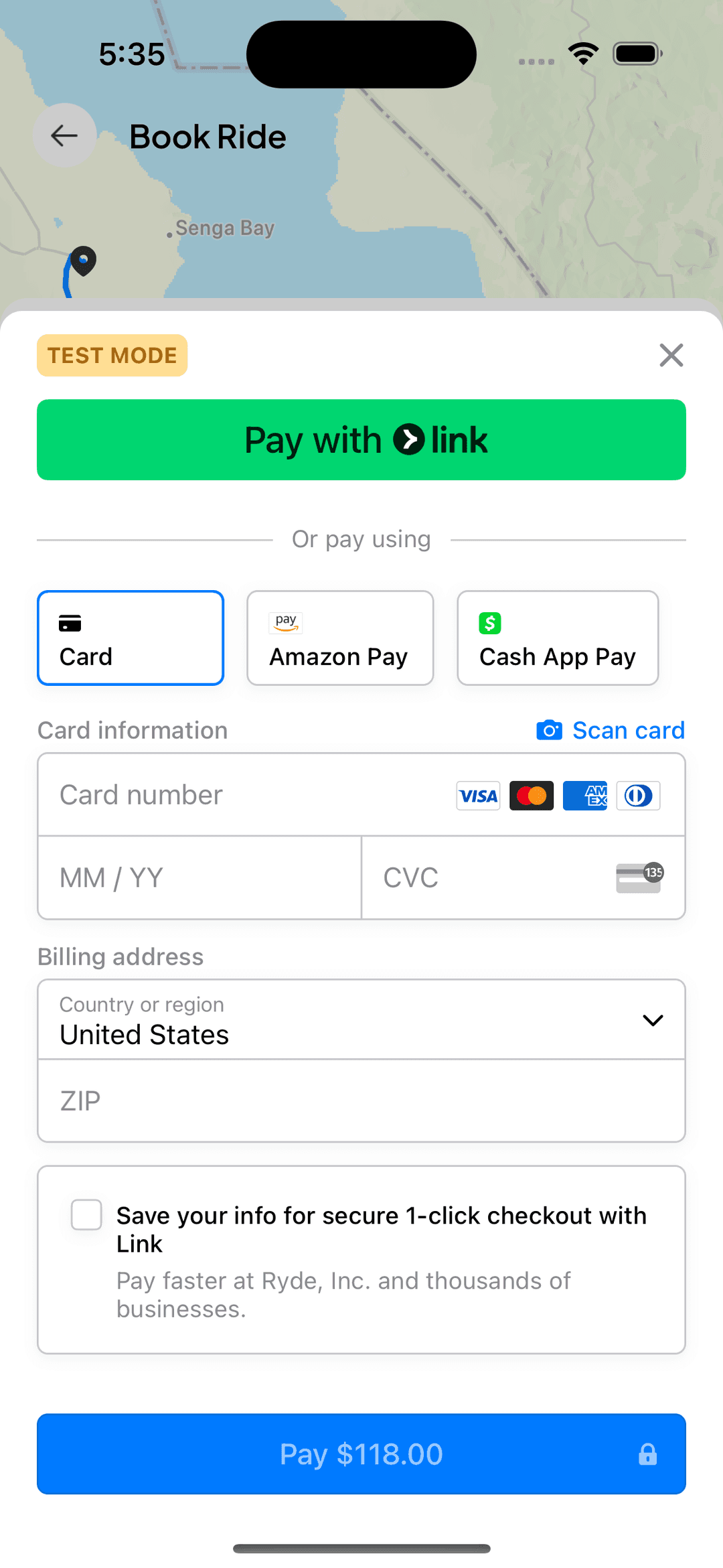Select Cash App Pay

tap(558, 638)
